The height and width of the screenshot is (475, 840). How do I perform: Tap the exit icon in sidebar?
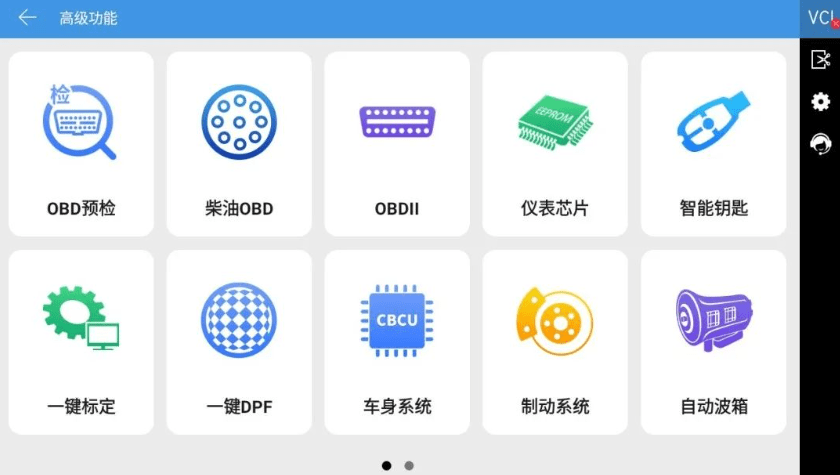click(x=820, y=59)
